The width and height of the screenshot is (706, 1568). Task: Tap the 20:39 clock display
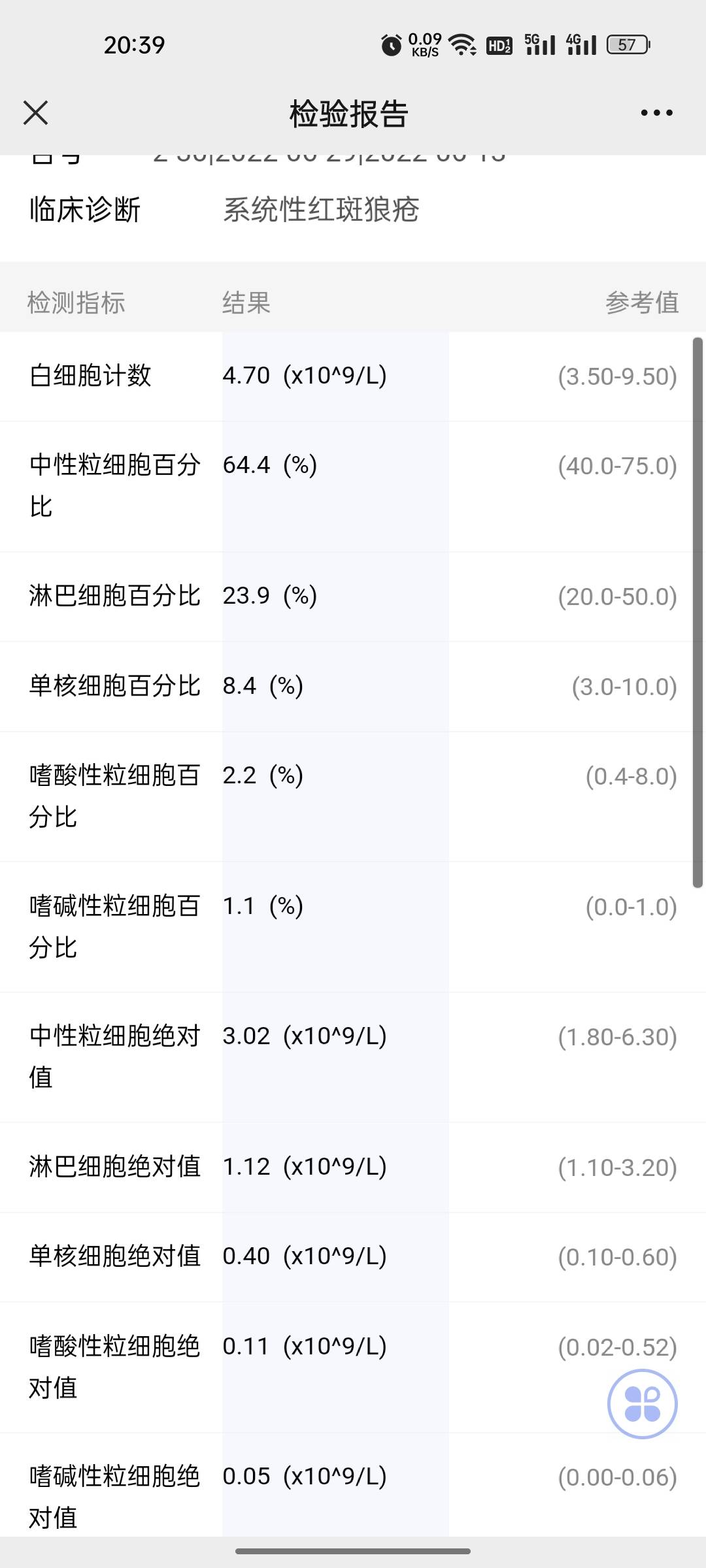(x=134, y=43)
